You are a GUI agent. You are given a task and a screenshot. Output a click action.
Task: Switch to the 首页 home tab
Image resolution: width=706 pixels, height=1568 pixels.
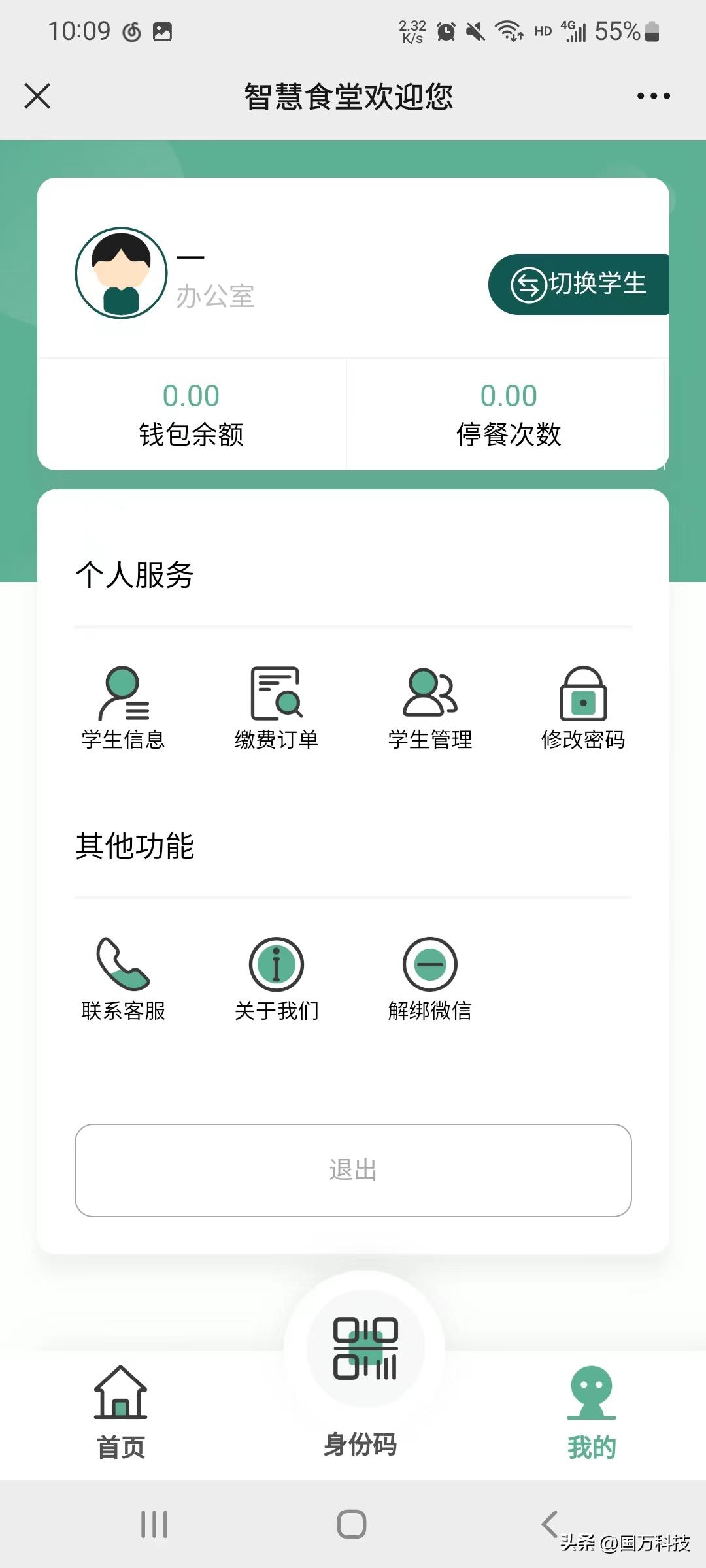[x=121, y=1413]
